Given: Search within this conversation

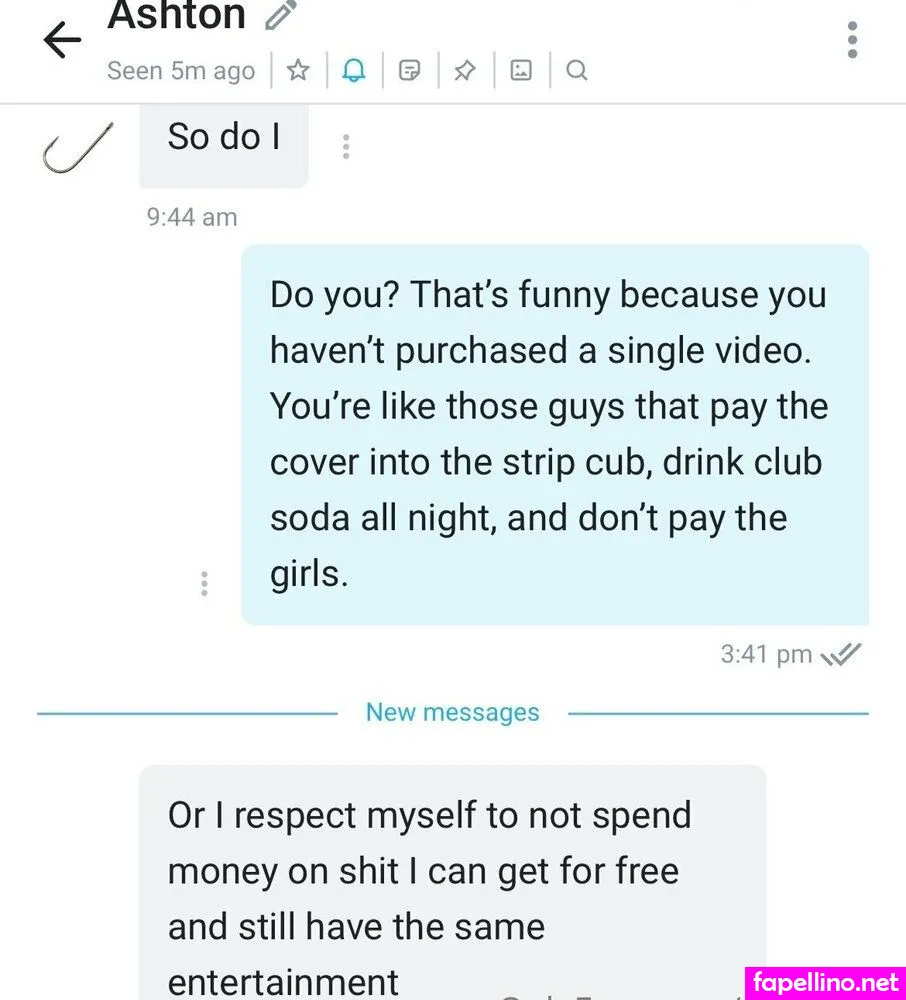Looking at the screenshot, I should coord(576,70).
